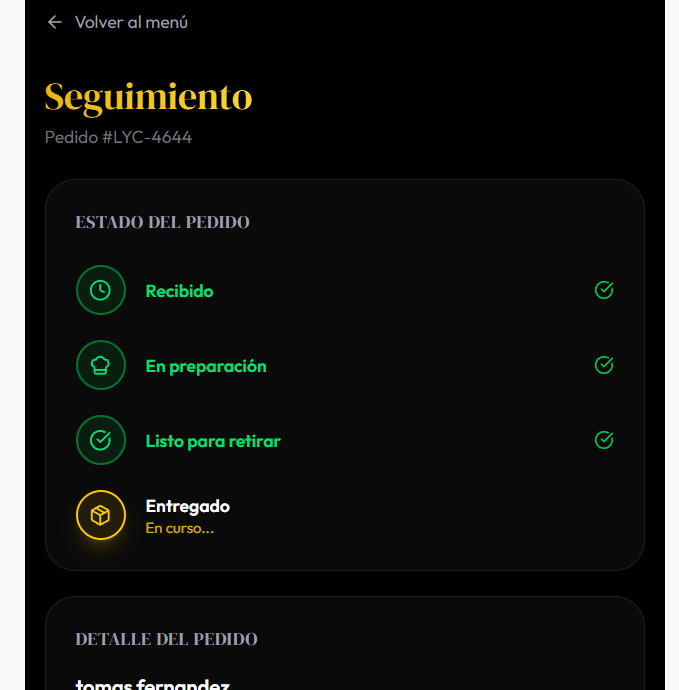
Task: Go back via Volver al menú
Action: 117,22
